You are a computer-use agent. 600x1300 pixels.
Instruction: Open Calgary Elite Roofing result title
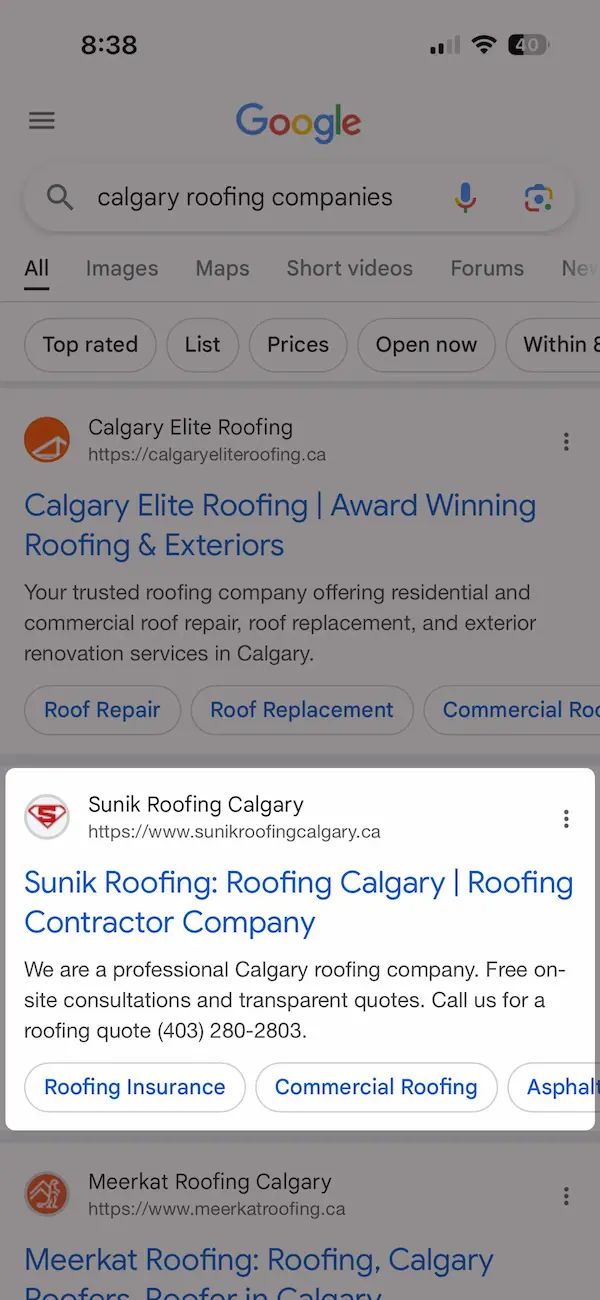(280, 525)
